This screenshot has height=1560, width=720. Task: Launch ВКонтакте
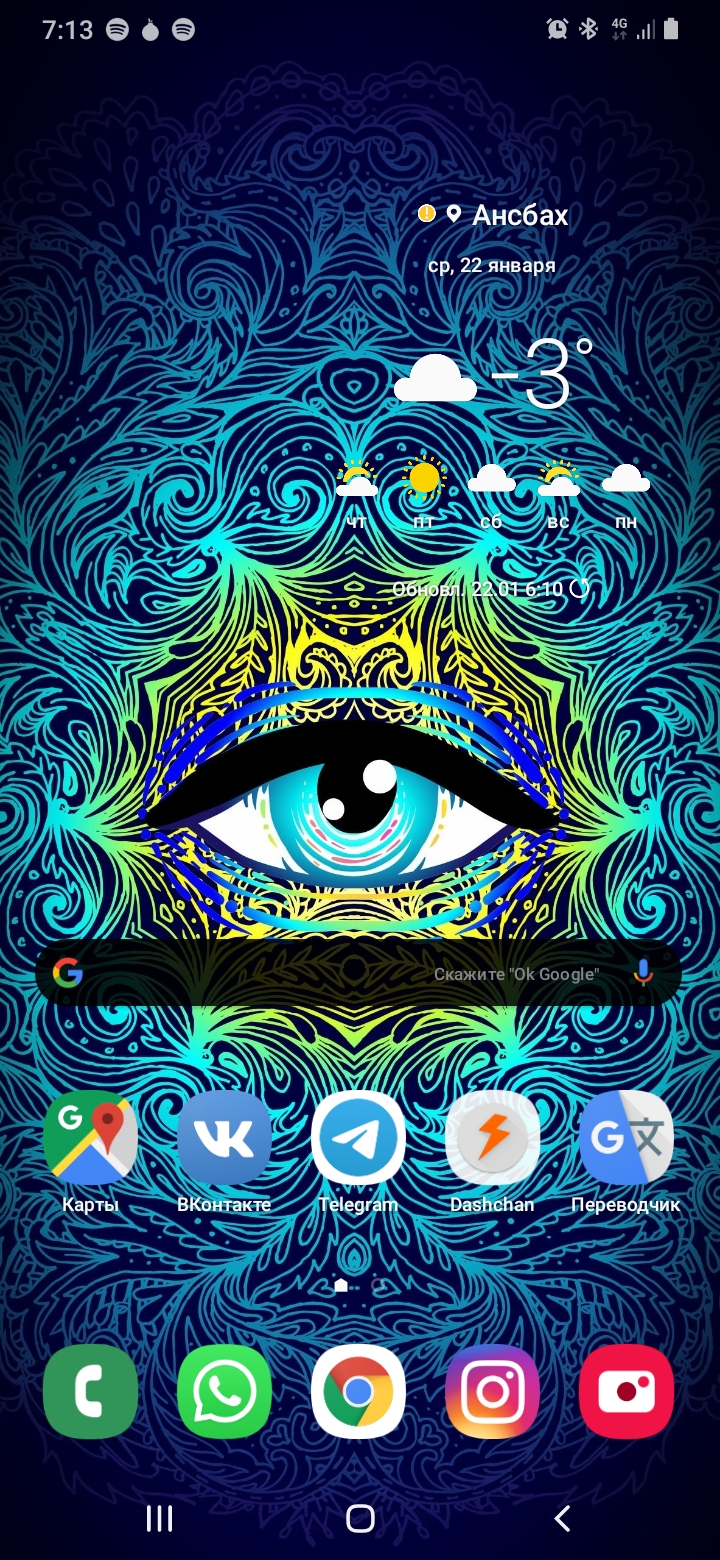point(224,1138)
